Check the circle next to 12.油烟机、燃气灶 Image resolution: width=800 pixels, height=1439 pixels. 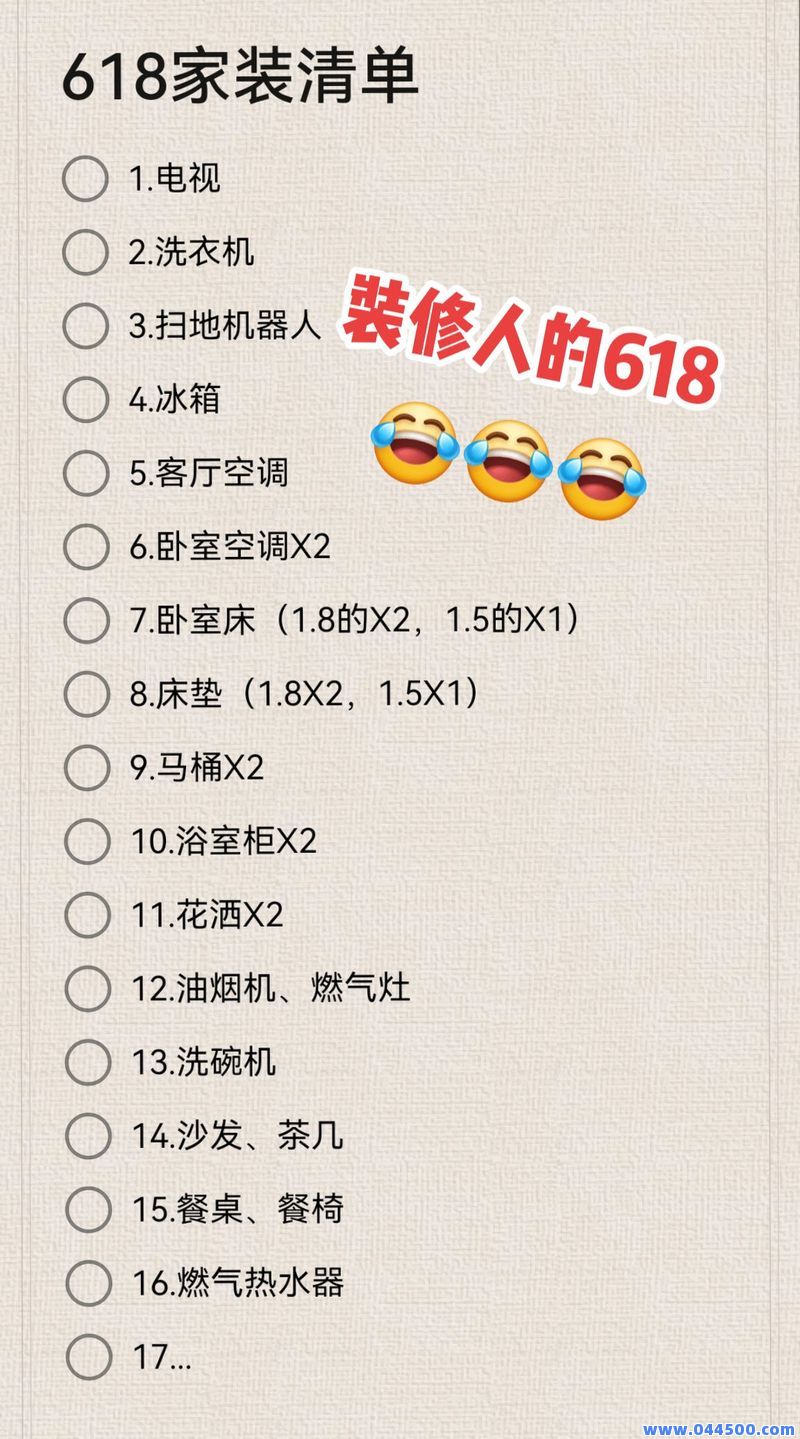(x=86, y=987)
